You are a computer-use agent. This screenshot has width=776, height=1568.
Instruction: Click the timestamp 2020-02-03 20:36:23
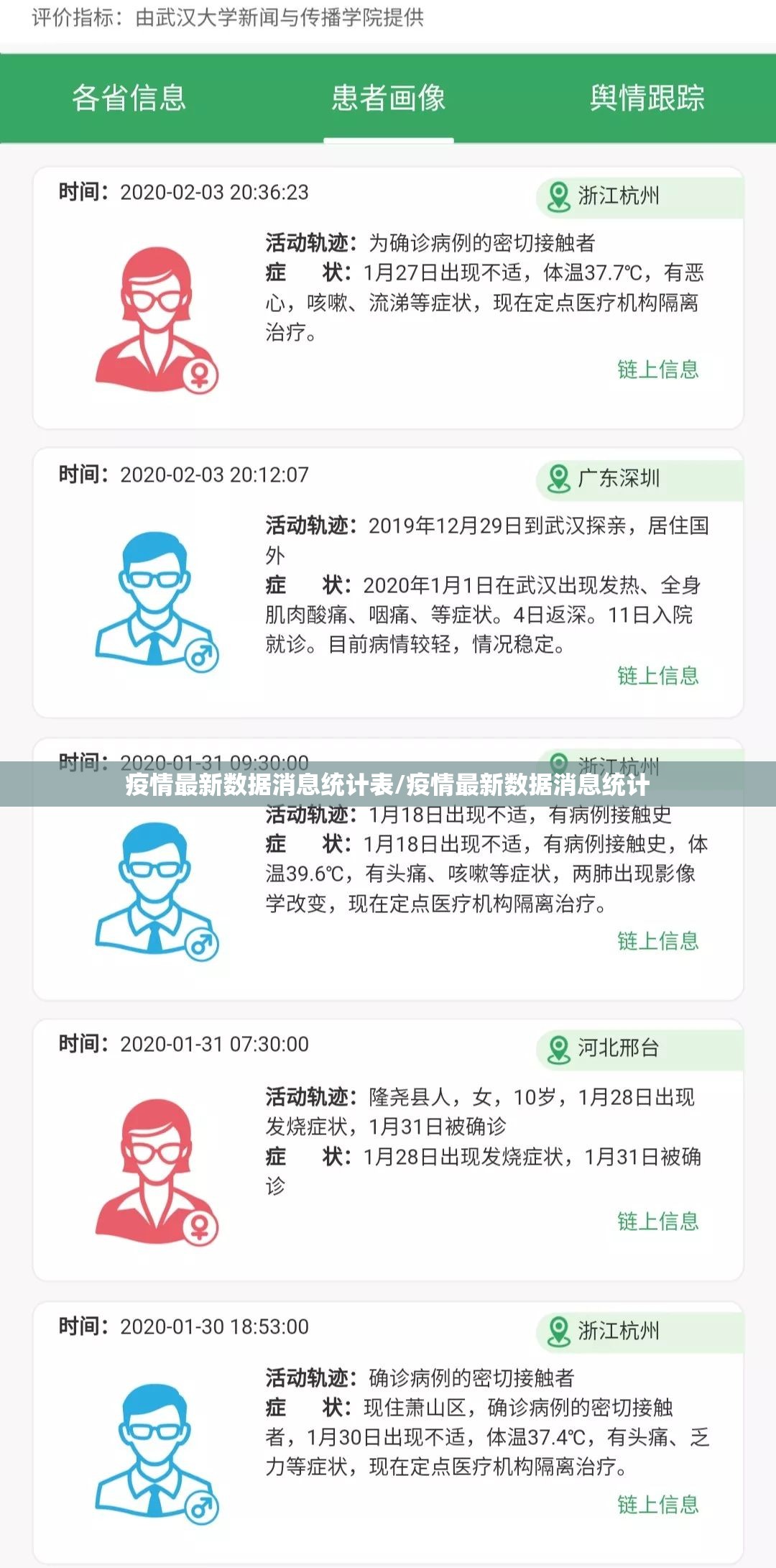[213, 191]
